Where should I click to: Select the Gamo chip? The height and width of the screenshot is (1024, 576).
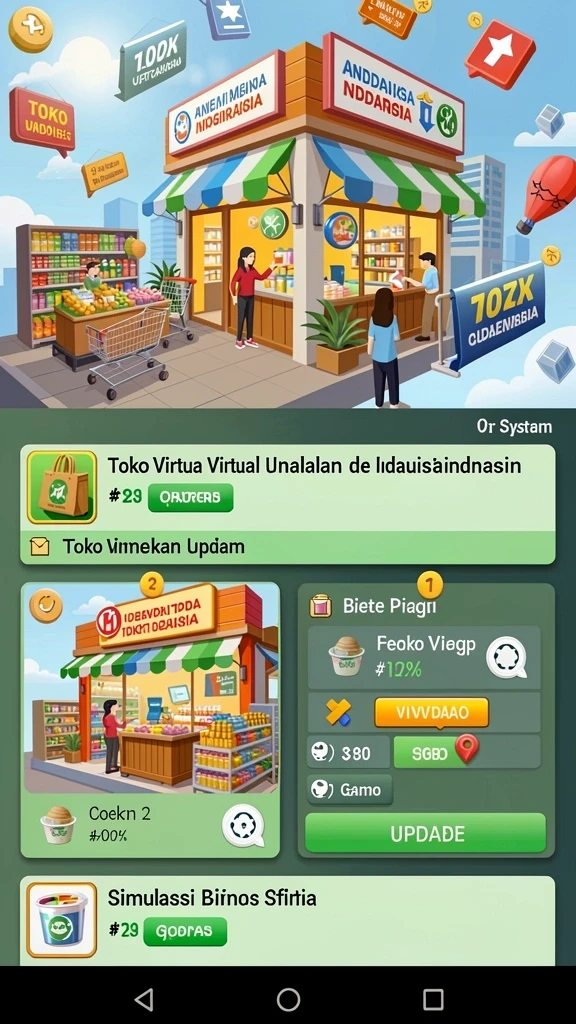tap(349, 790)
